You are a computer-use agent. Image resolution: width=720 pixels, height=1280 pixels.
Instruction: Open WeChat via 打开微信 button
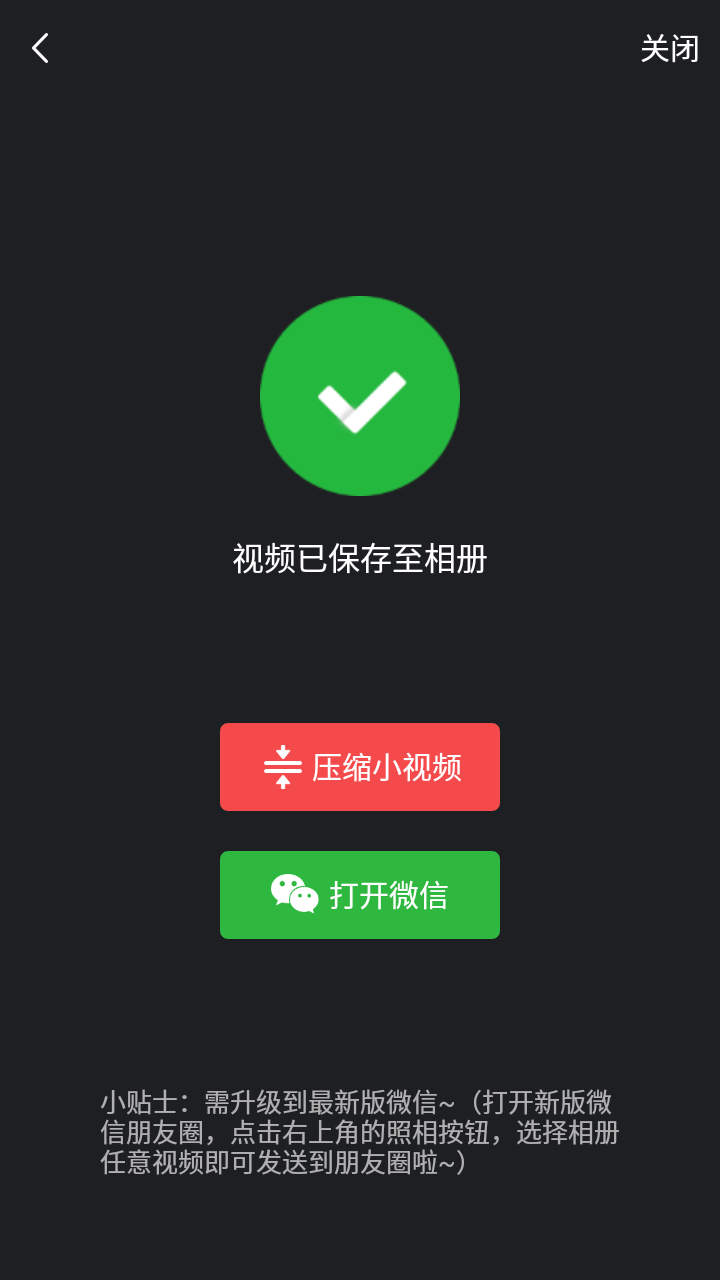tap(360, 895)
